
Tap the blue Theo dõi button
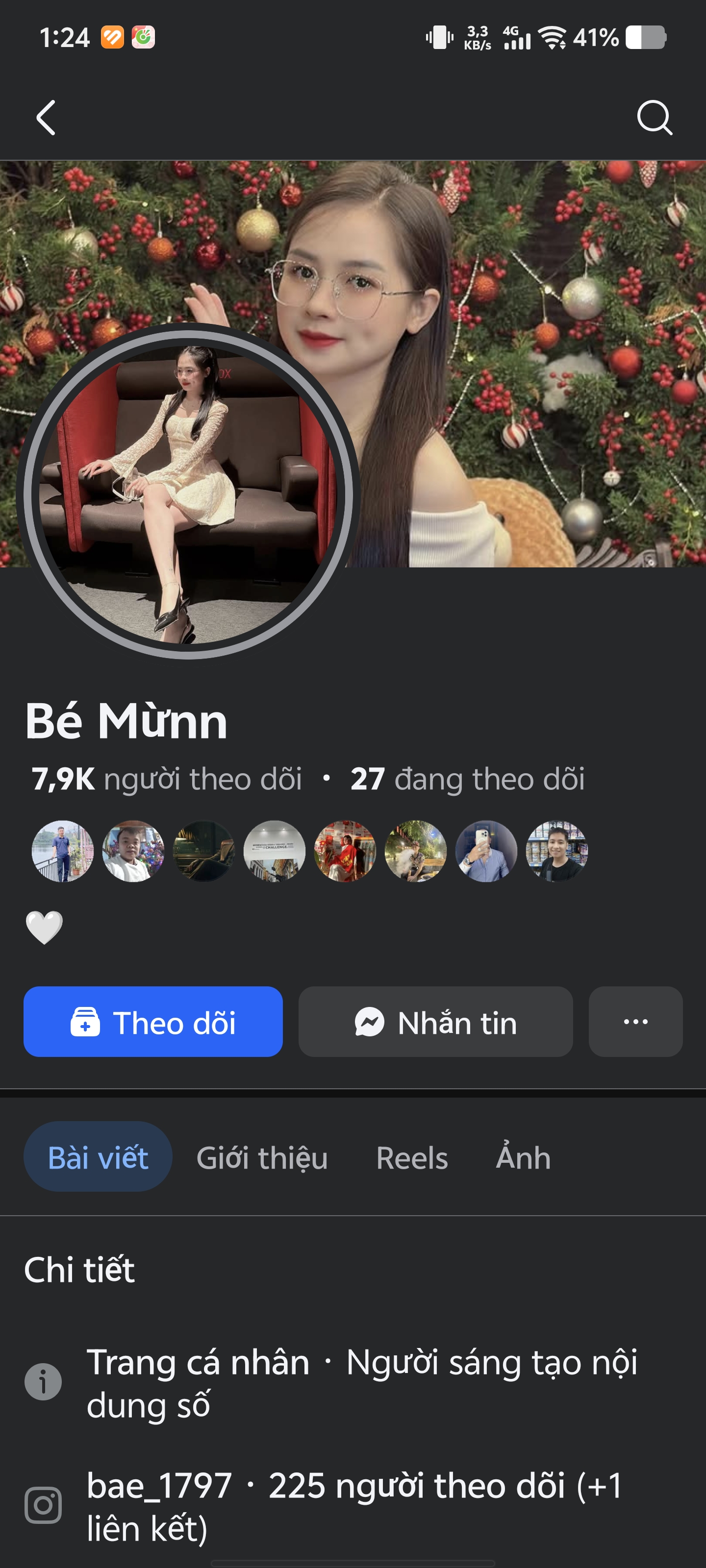[x=153, y=1022]
